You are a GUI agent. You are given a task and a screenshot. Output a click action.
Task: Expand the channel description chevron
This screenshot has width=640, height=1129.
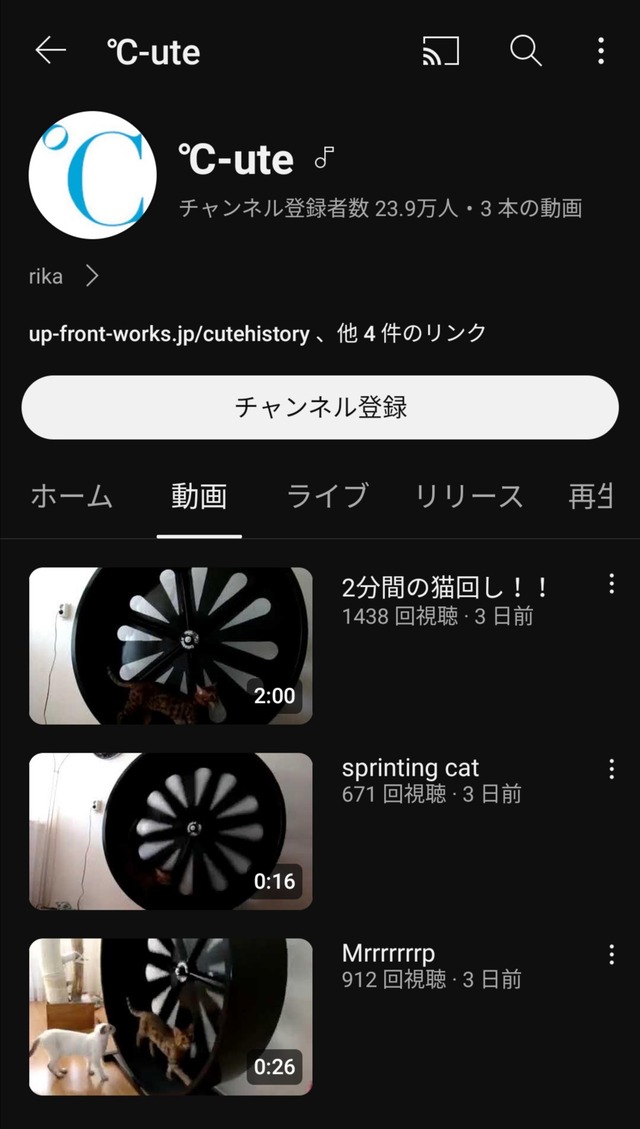click(x=92, y=277)
